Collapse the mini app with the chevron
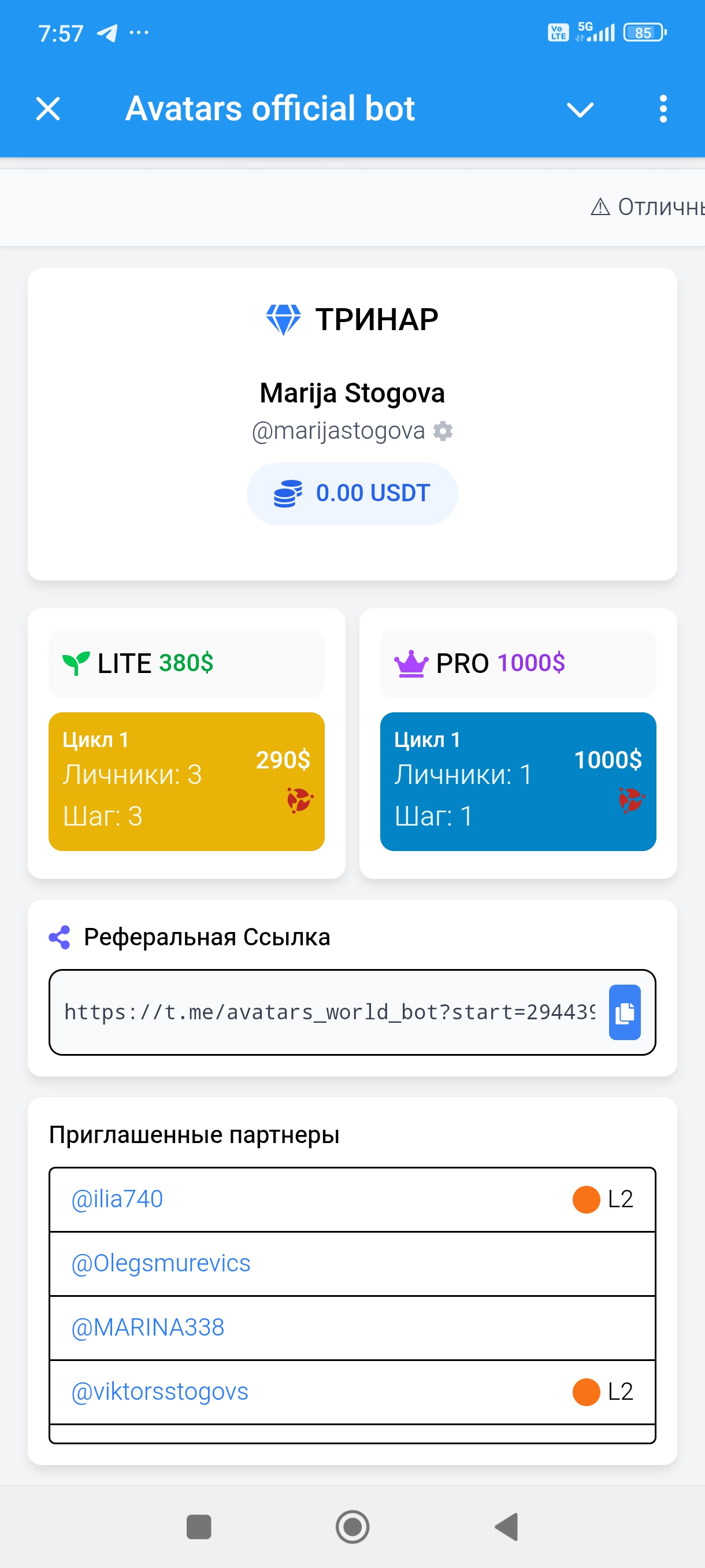This screenshot has height=1568, width=705. (579, 110)
